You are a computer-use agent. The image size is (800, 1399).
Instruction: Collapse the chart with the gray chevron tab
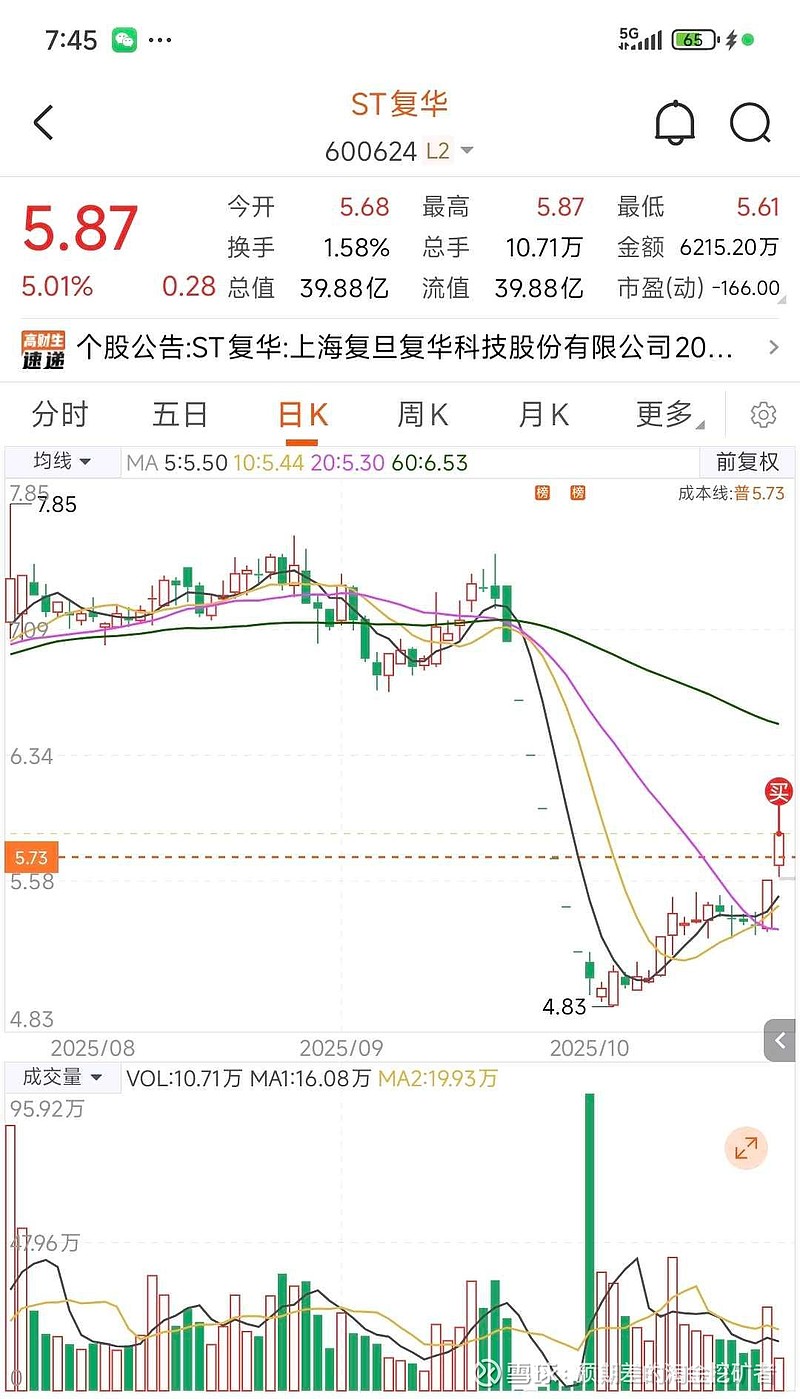779,1040
